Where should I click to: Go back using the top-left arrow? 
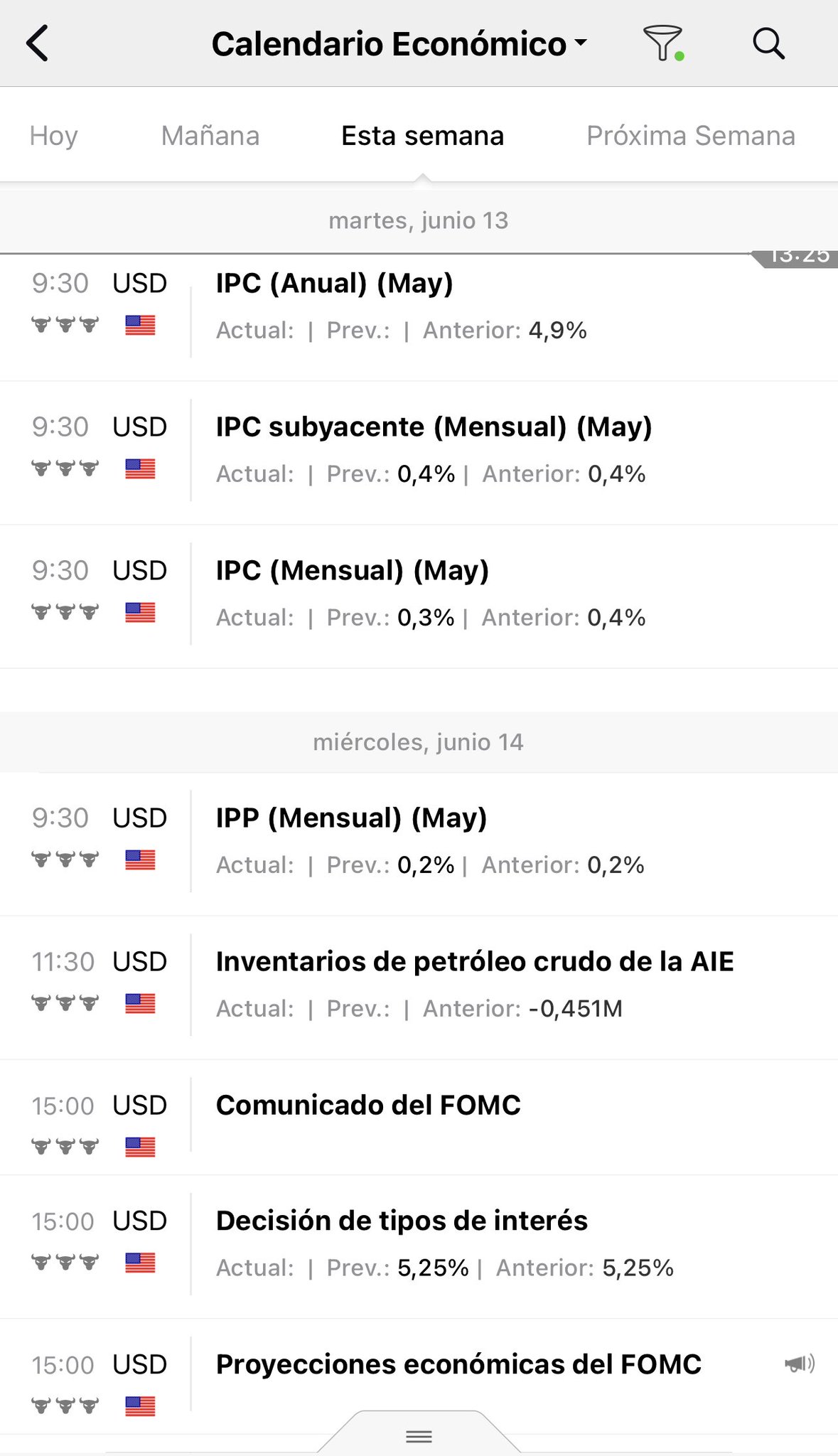point(38,43)
